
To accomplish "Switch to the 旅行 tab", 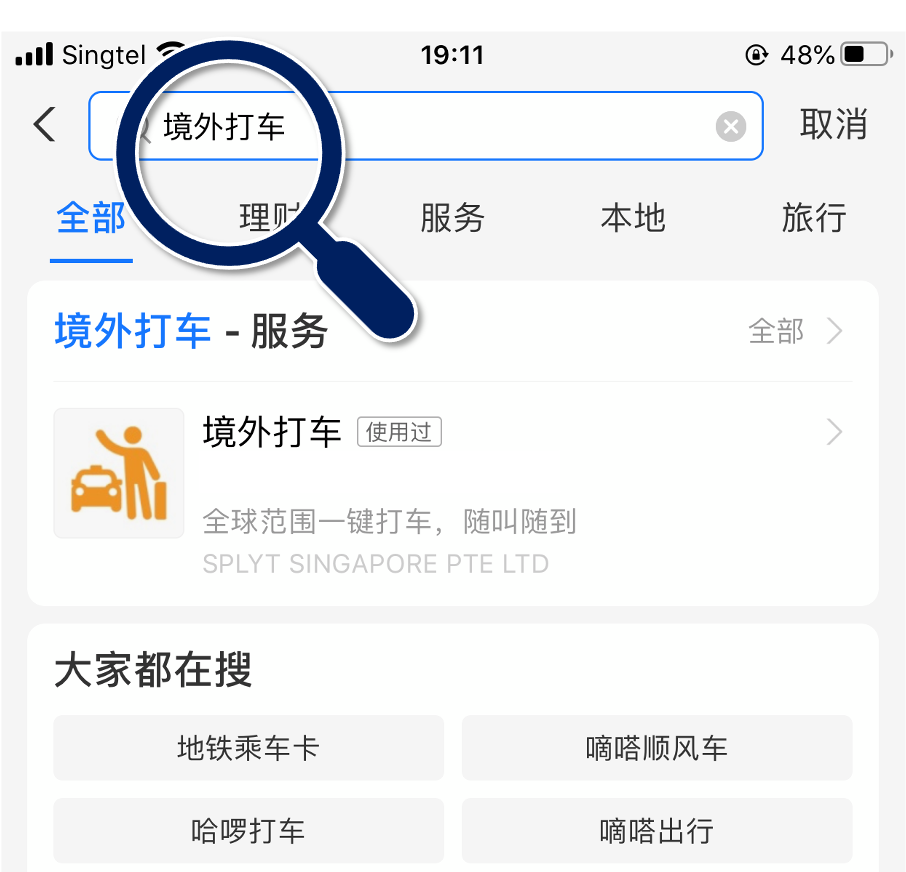I will point(814,218).
